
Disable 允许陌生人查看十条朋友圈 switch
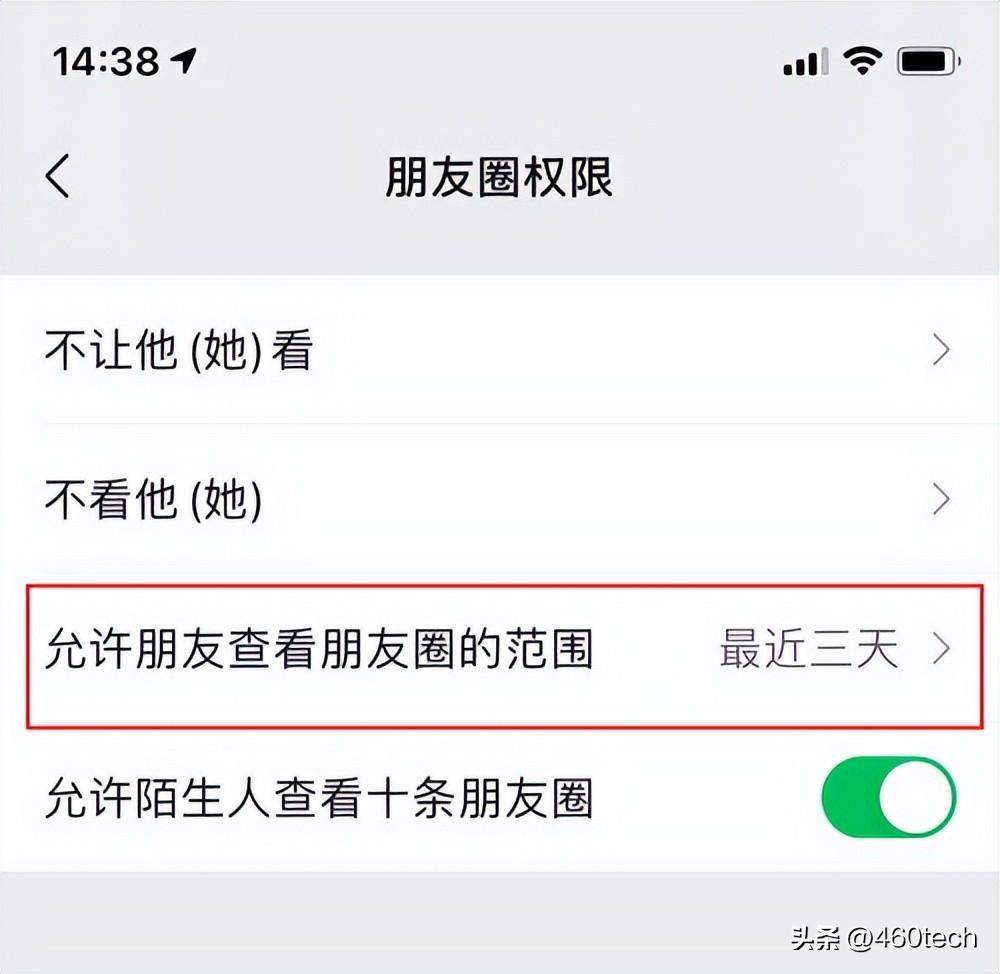click(887, 799)
